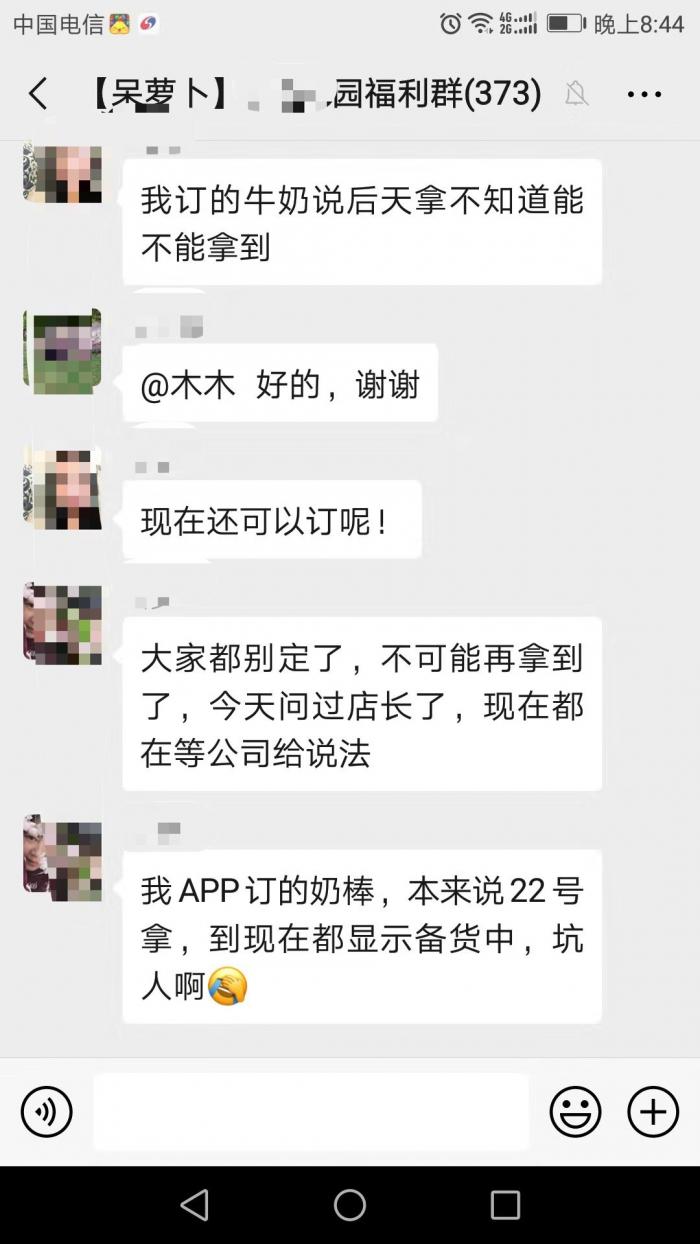Open avatar of sender of 我订的牛奶 message
Viewport: 700px width, 1244px height.
coord(62,173)
